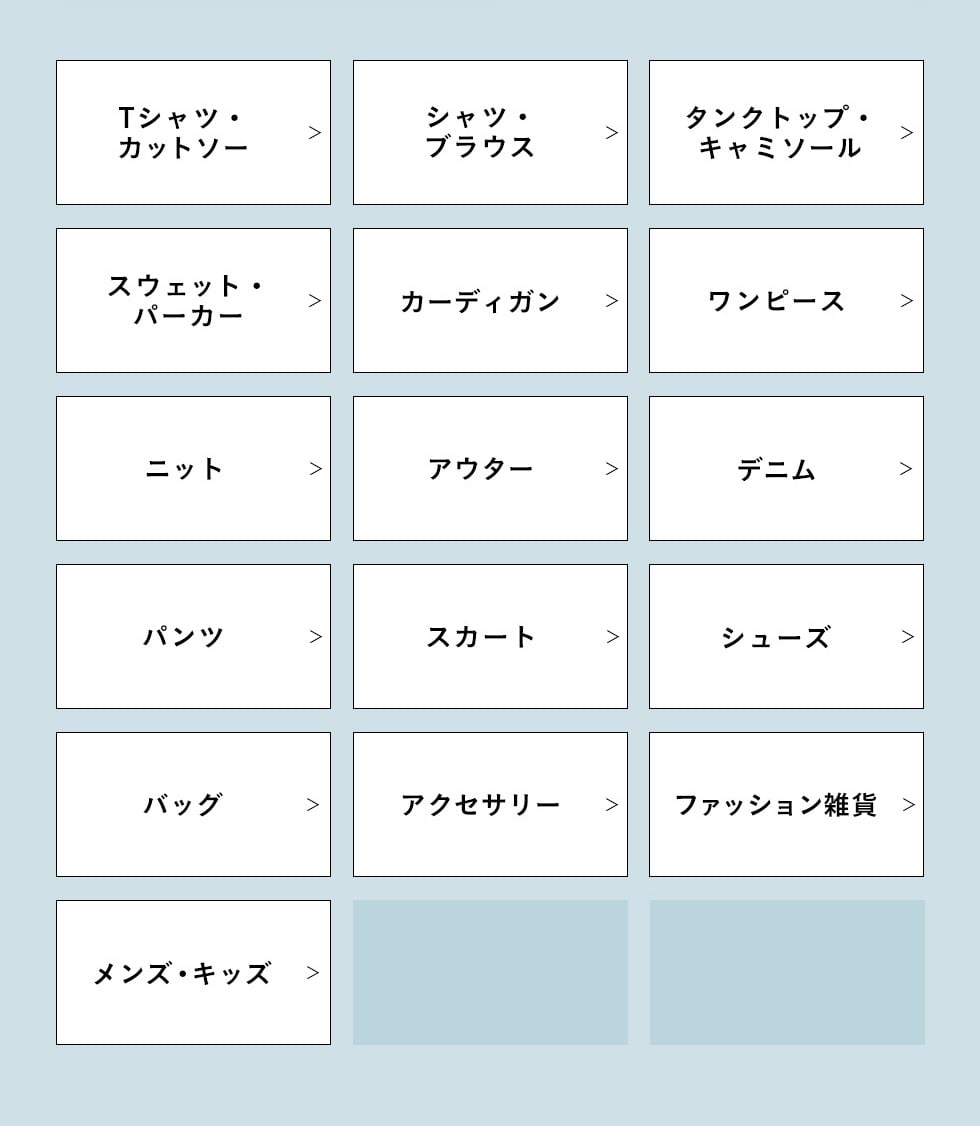Open the パンツ category
This screenshot has height=1126, width=980.
click(x=193, y=637)
